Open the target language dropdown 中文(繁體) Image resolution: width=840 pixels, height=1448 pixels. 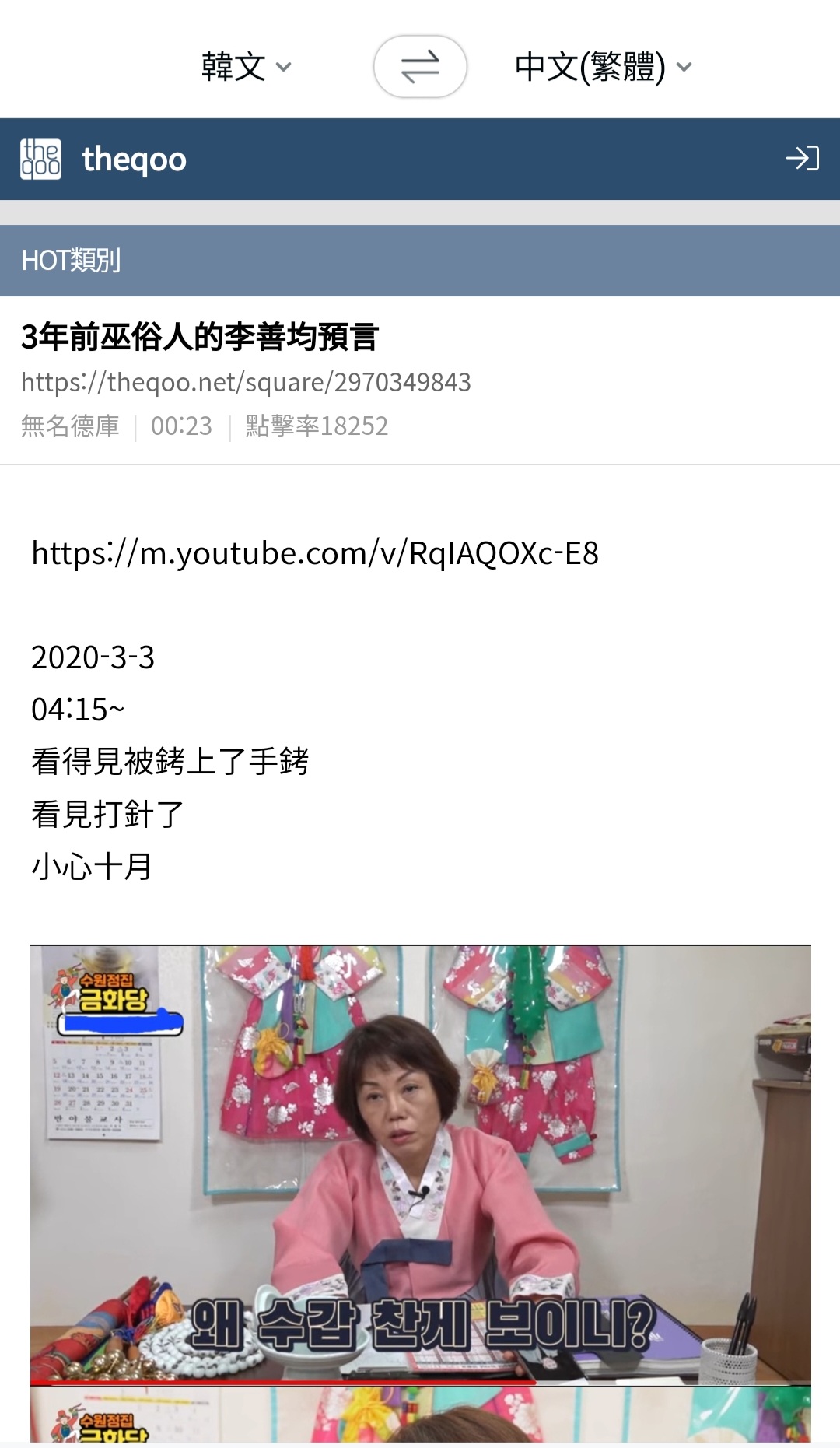click(603, 67)
